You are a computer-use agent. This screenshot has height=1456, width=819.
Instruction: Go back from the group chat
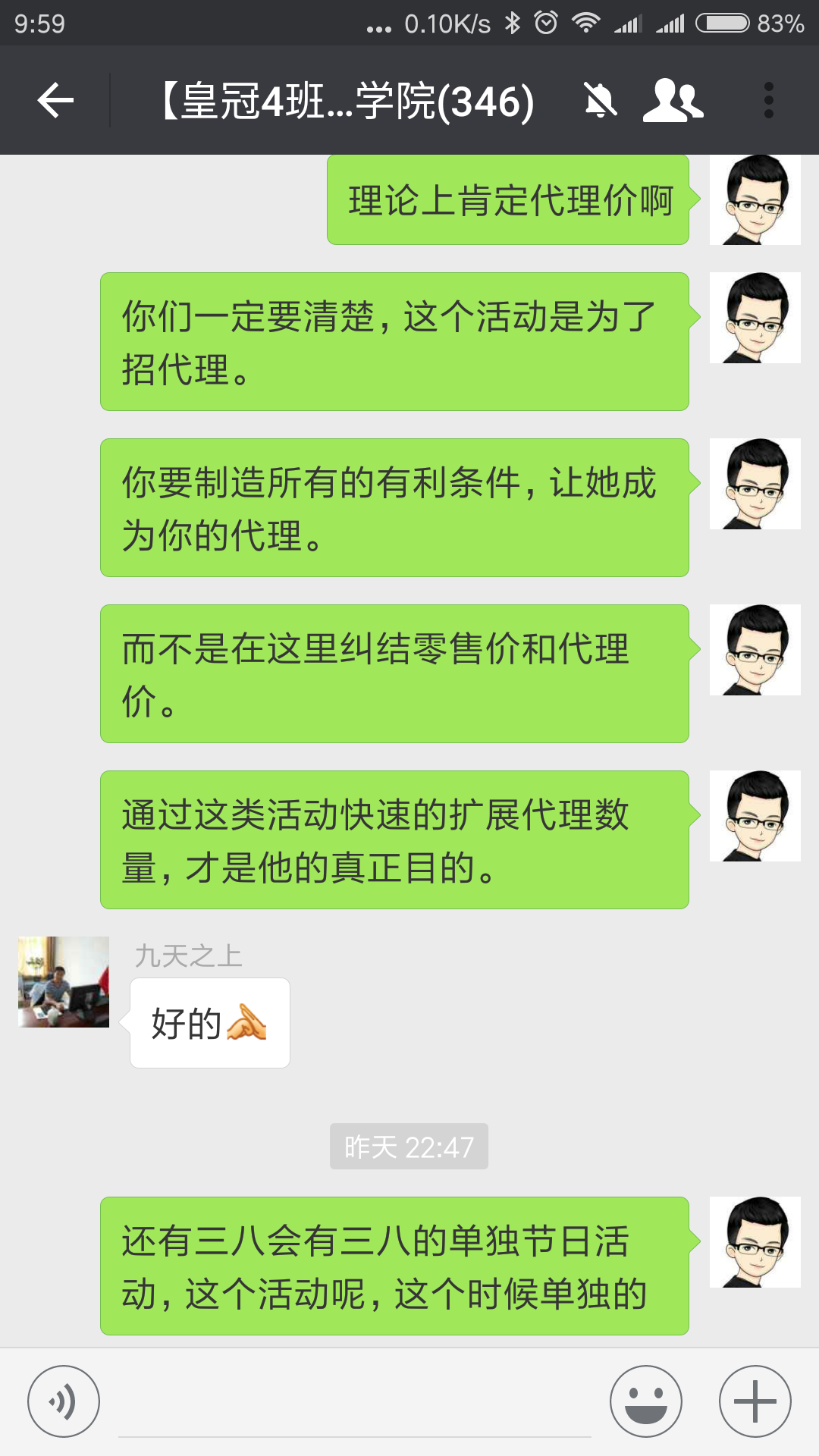55,100
